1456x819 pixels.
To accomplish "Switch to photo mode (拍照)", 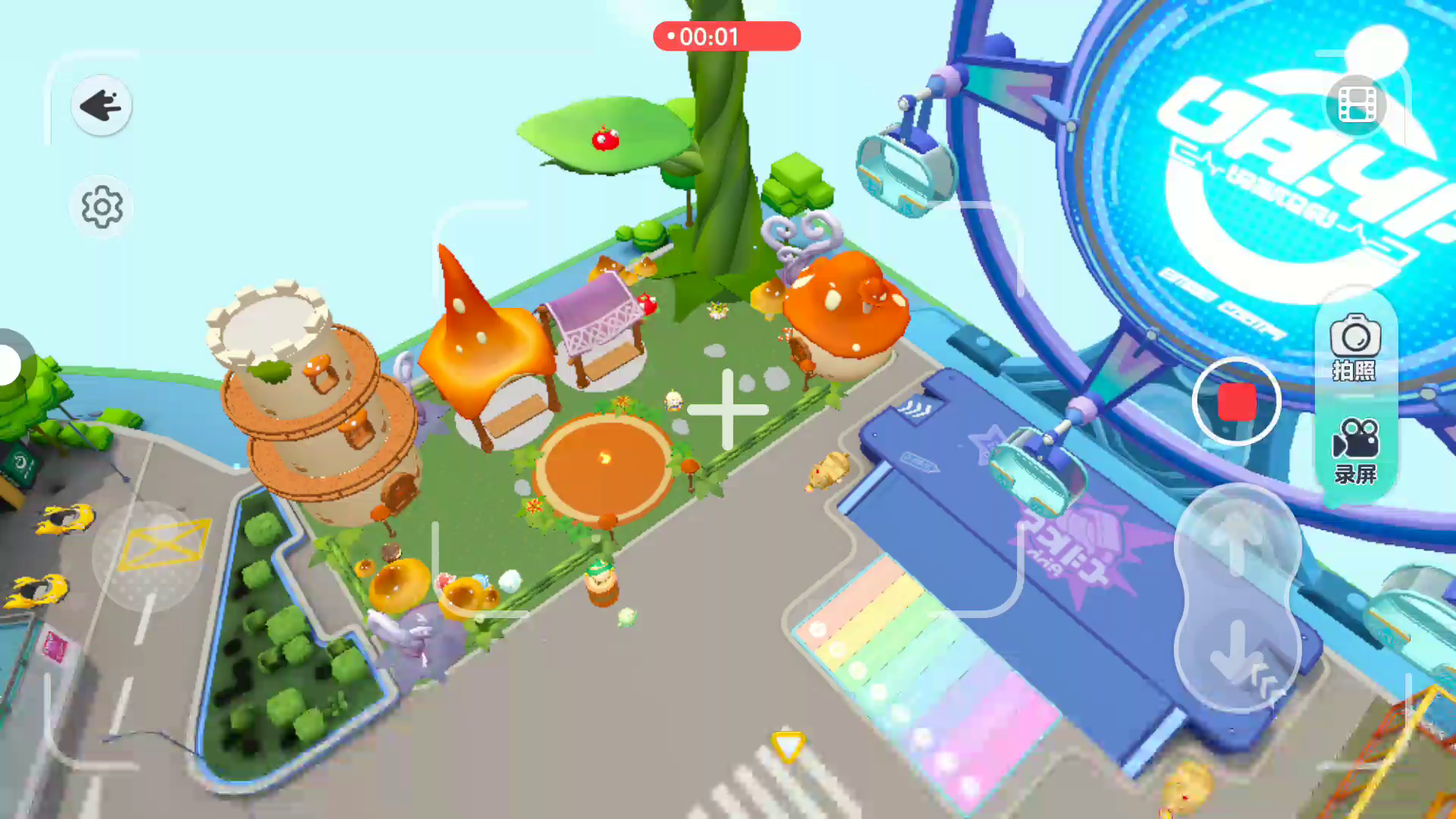I will [1354, 347].
